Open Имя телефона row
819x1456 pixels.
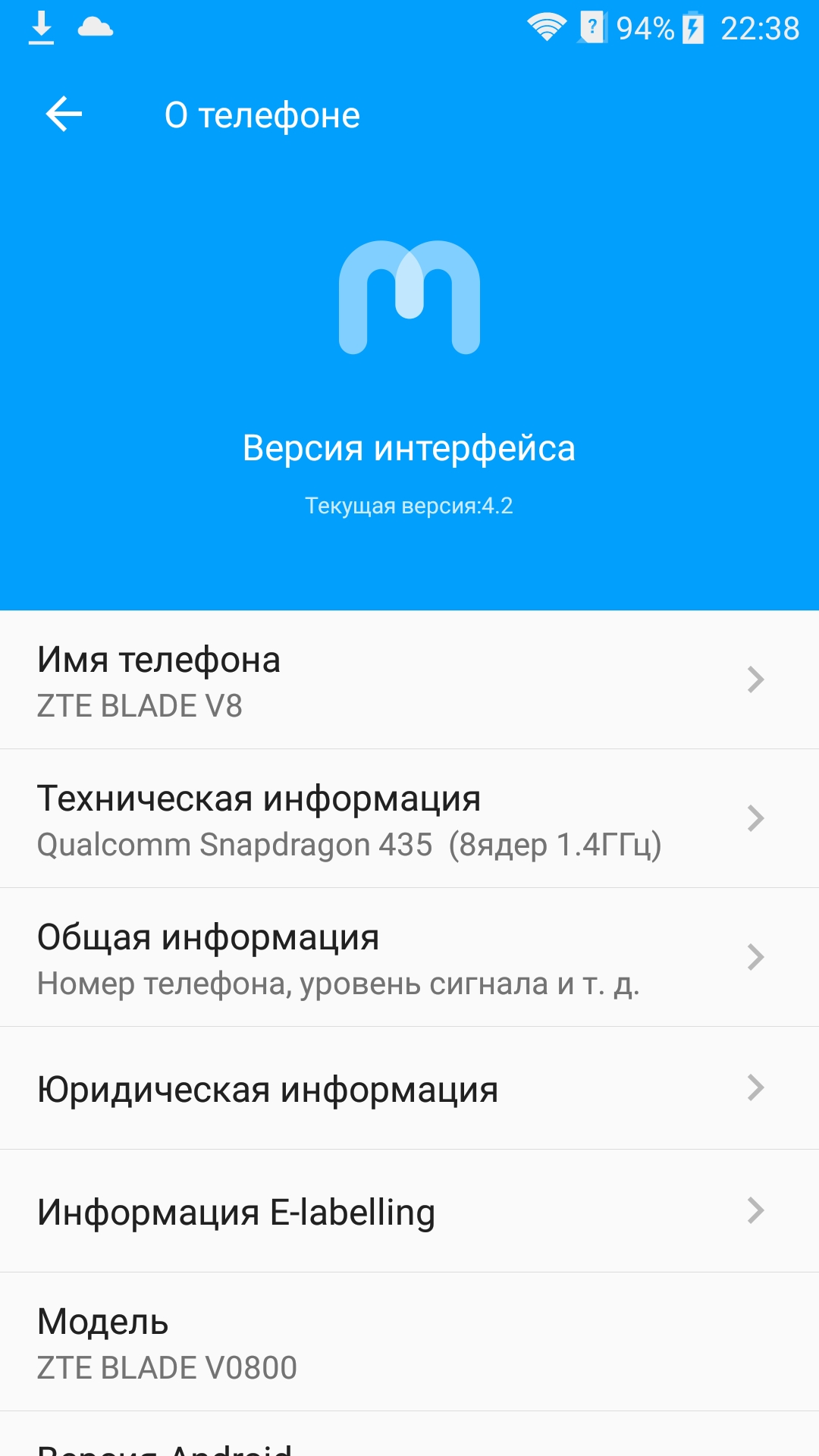pos(409,679)
